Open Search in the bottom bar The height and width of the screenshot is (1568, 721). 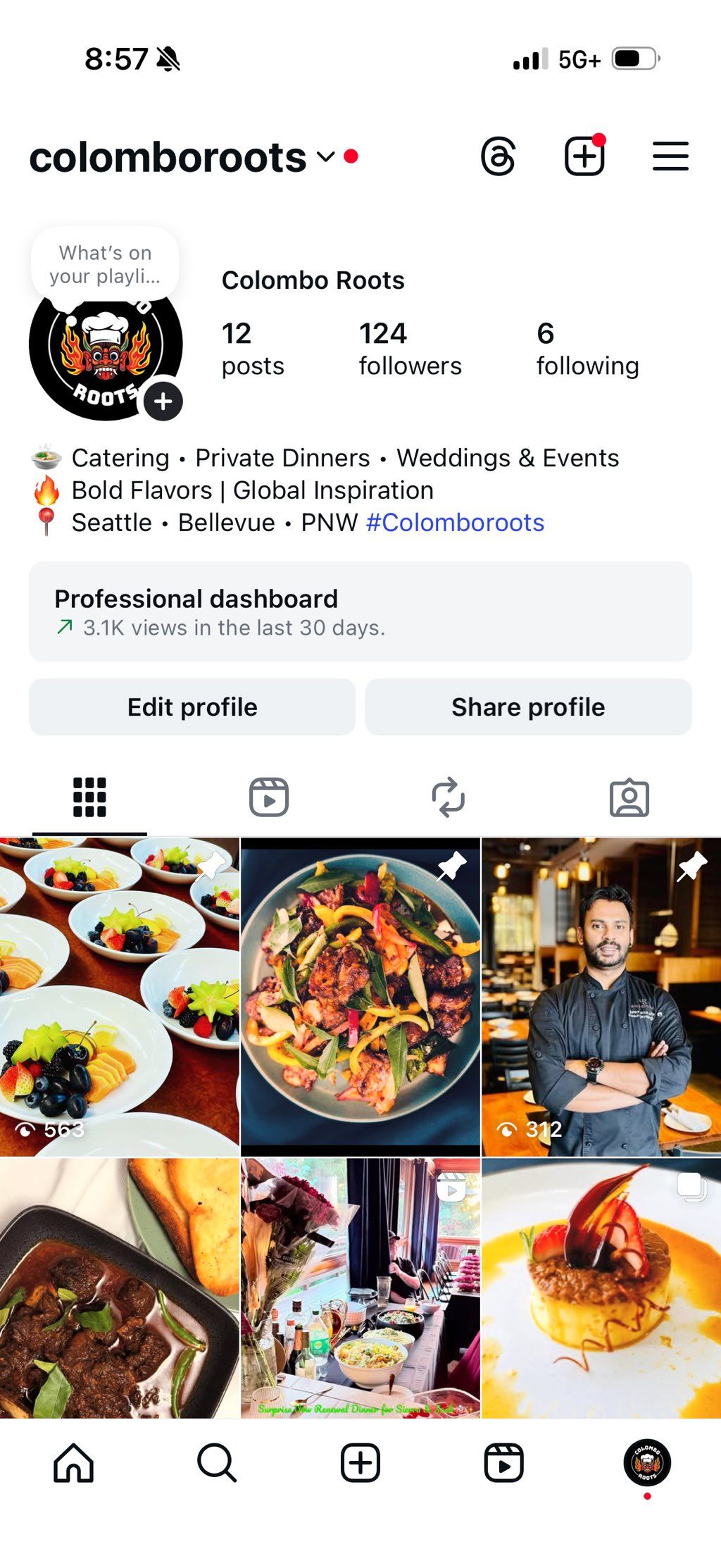coord(217,1463)
